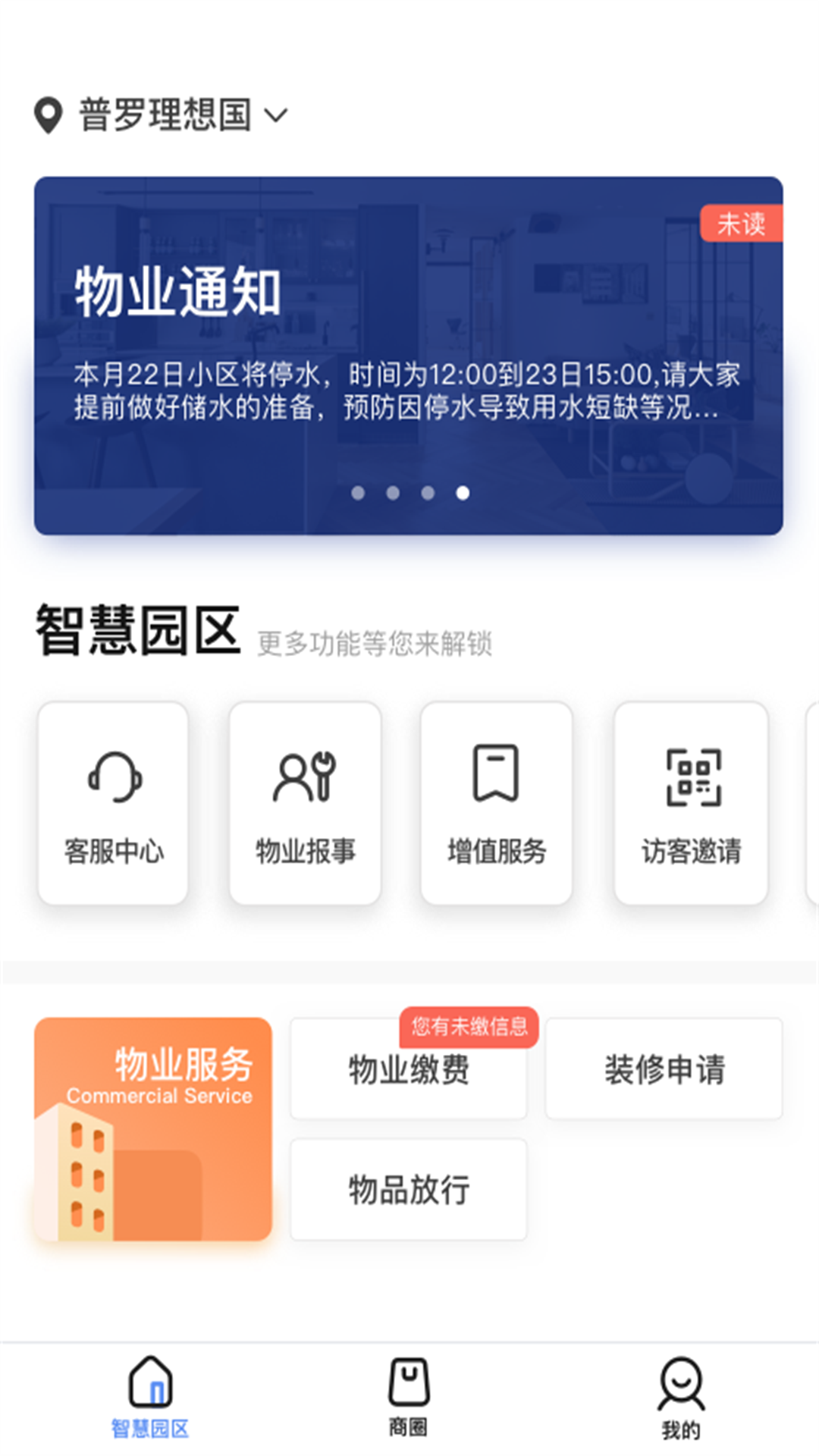Screen dimensions: 819x1456
Task: Expand the 普罗理想国 community selector
Action: (x=278, y=114)
